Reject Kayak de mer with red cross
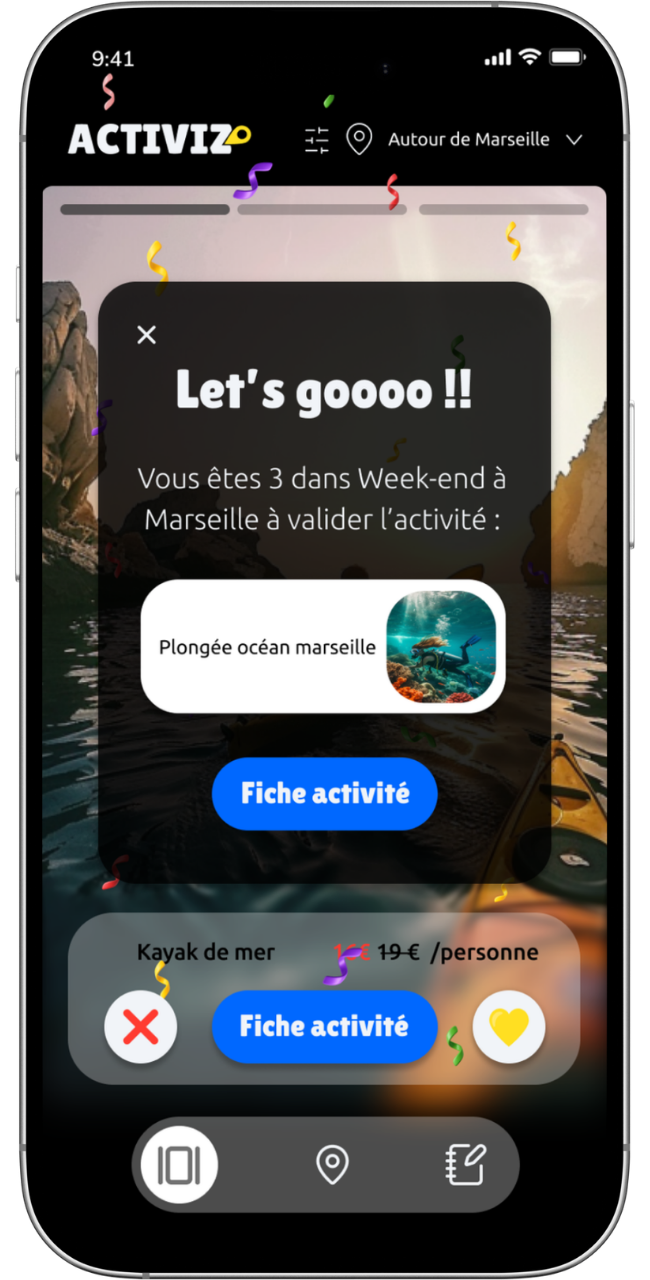This screenshot has height=1280, width=650. pyautogui.click(x=141, y=1026)
